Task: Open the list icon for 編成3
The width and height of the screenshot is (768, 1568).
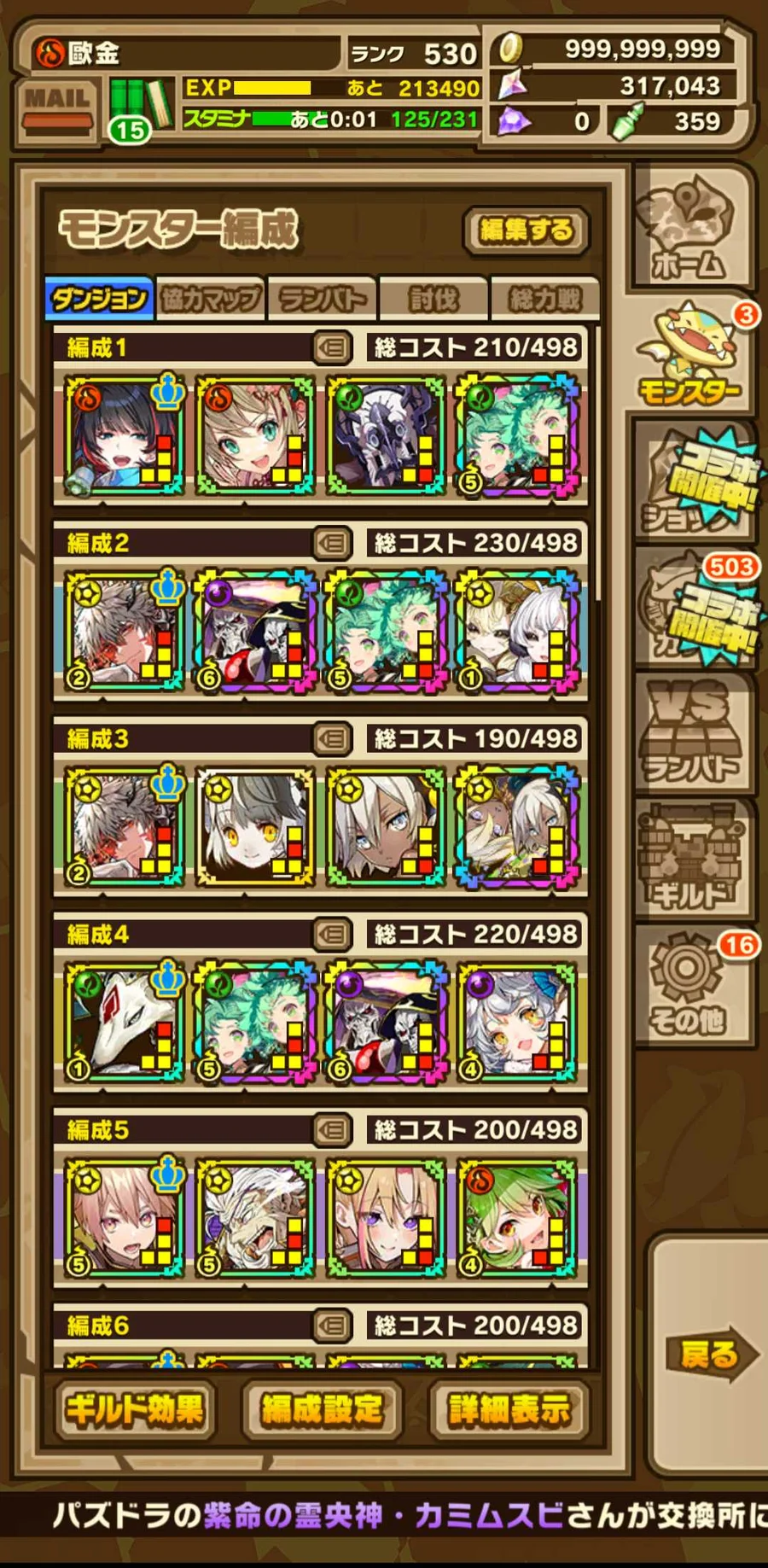Action: tap(333, 738)
